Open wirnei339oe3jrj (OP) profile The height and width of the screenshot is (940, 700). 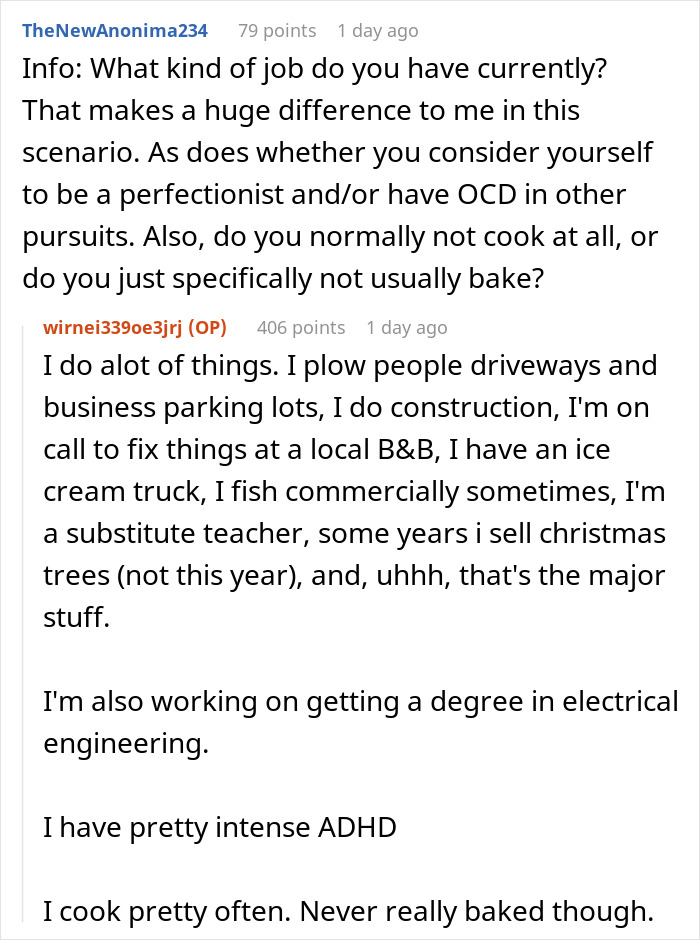[135, 327]
